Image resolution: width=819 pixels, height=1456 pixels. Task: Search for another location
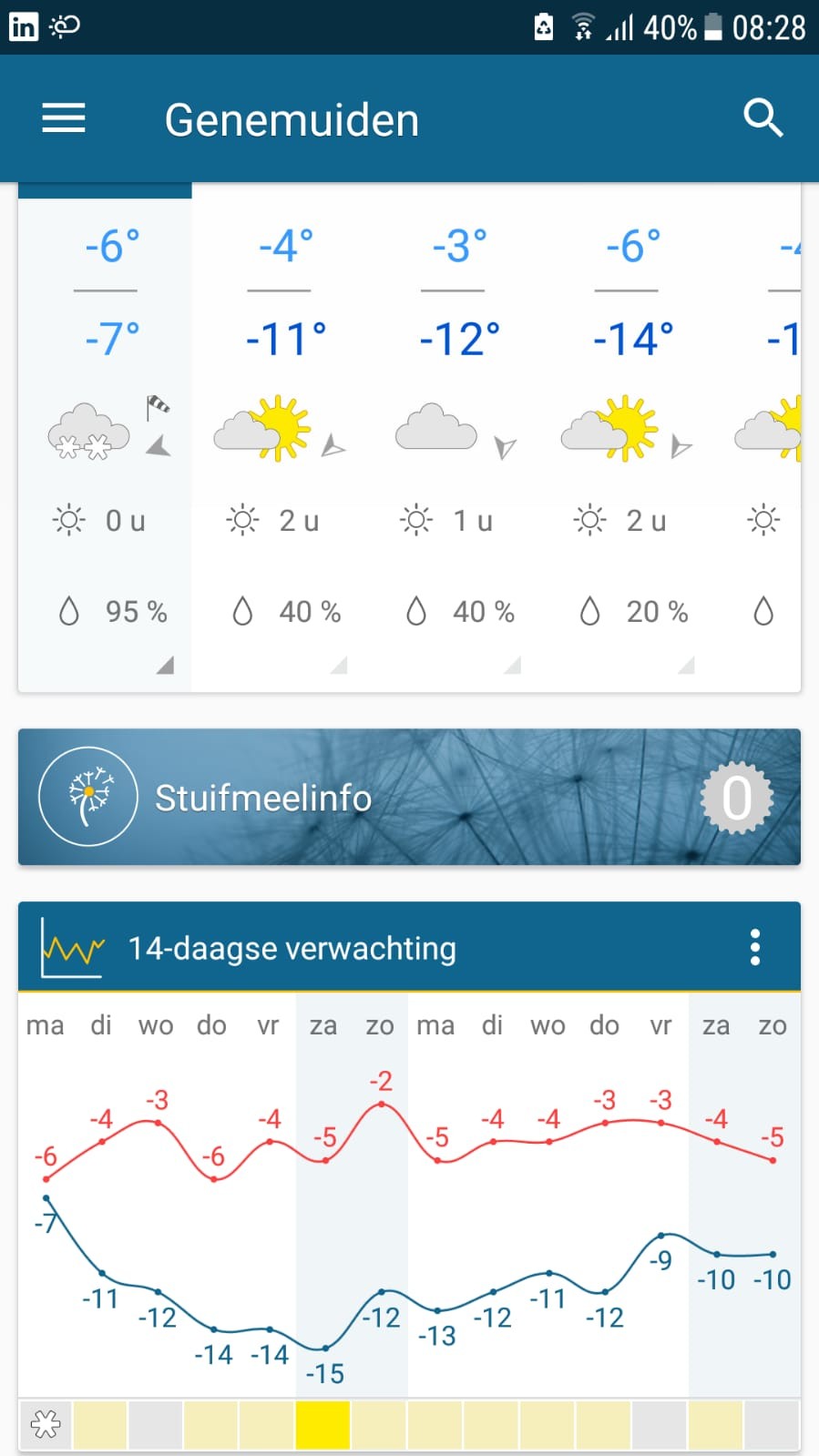pos(763,118)
